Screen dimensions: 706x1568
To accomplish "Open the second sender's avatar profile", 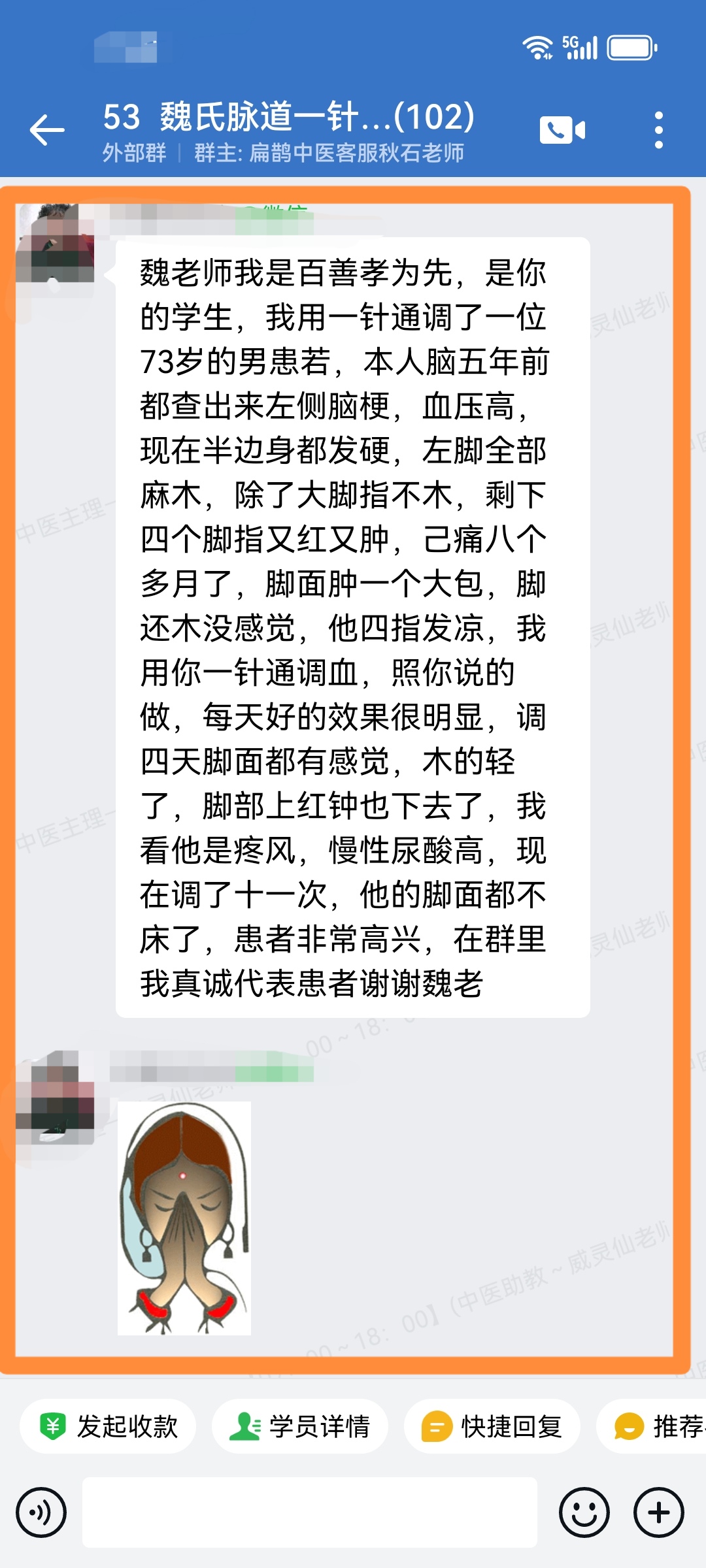I will 56,1090.
